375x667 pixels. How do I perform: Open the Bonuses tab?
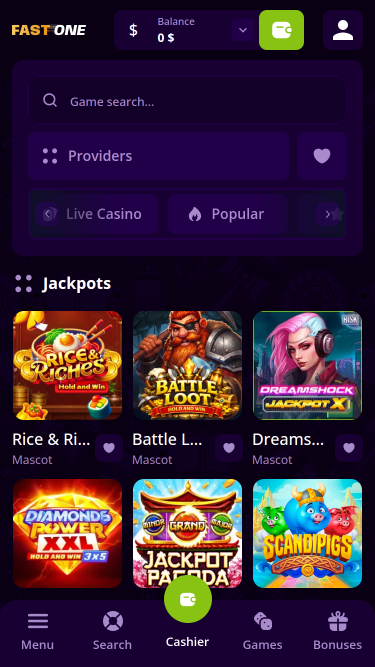coord(338,631)
